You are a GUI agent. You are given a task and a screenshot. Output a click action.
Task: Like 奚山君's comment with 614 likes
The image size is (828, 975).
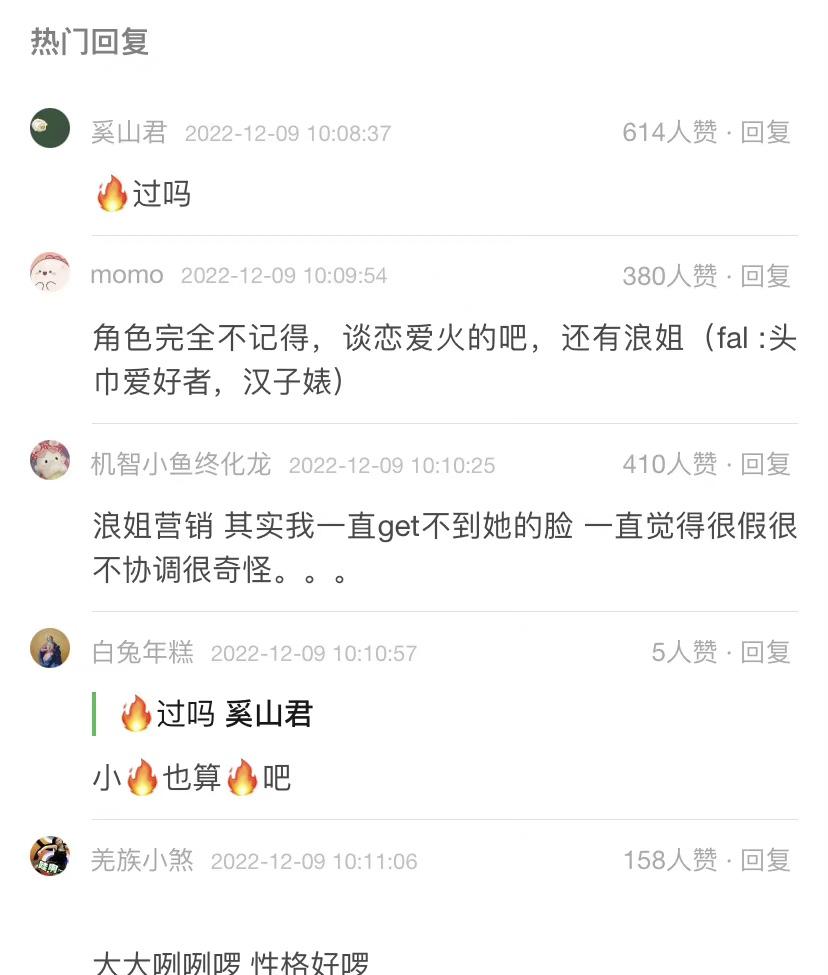coord(669,132)
